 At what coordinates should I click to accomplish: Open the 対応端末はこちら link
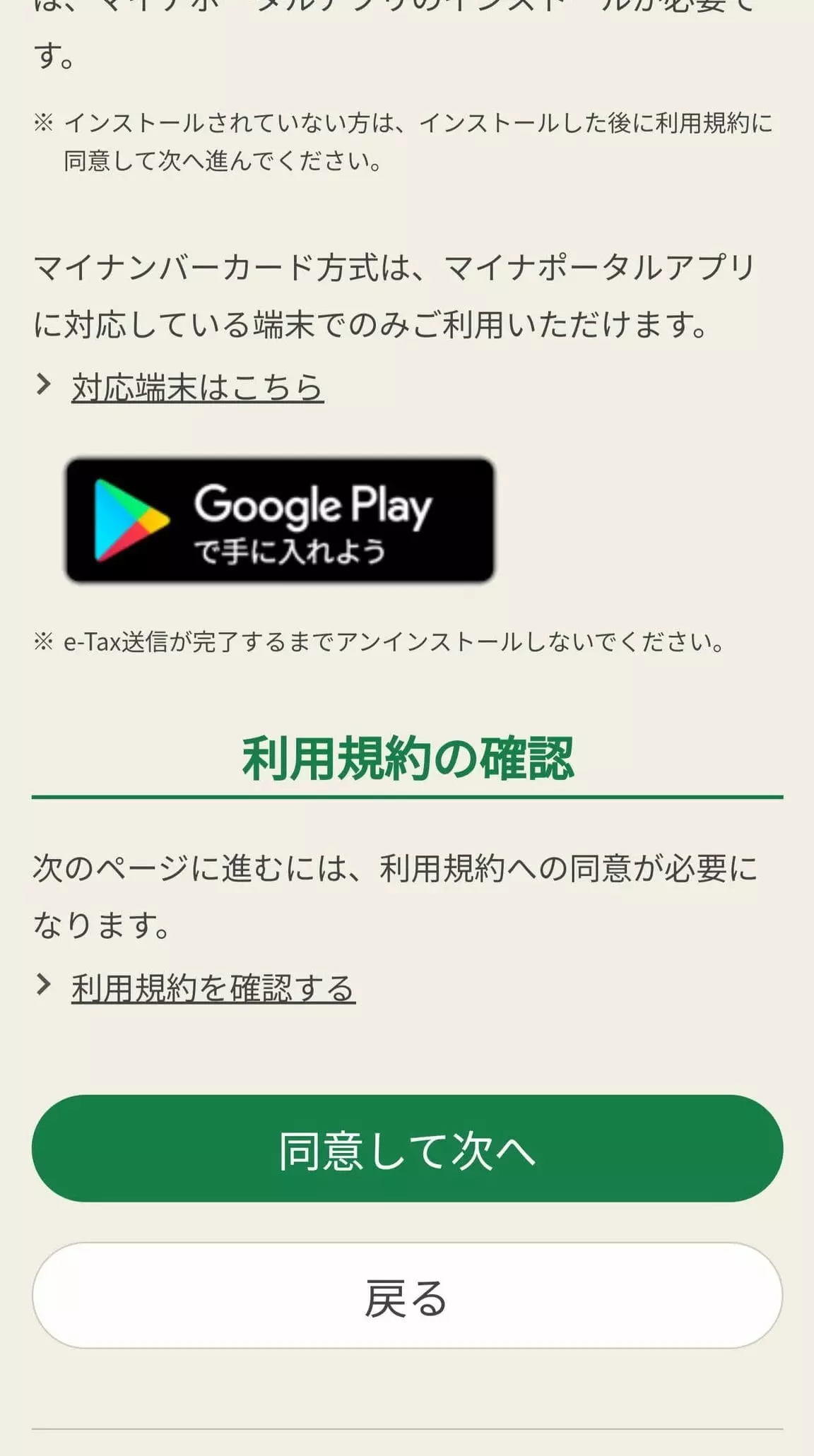pyautogui.click(x=197, y=387)
